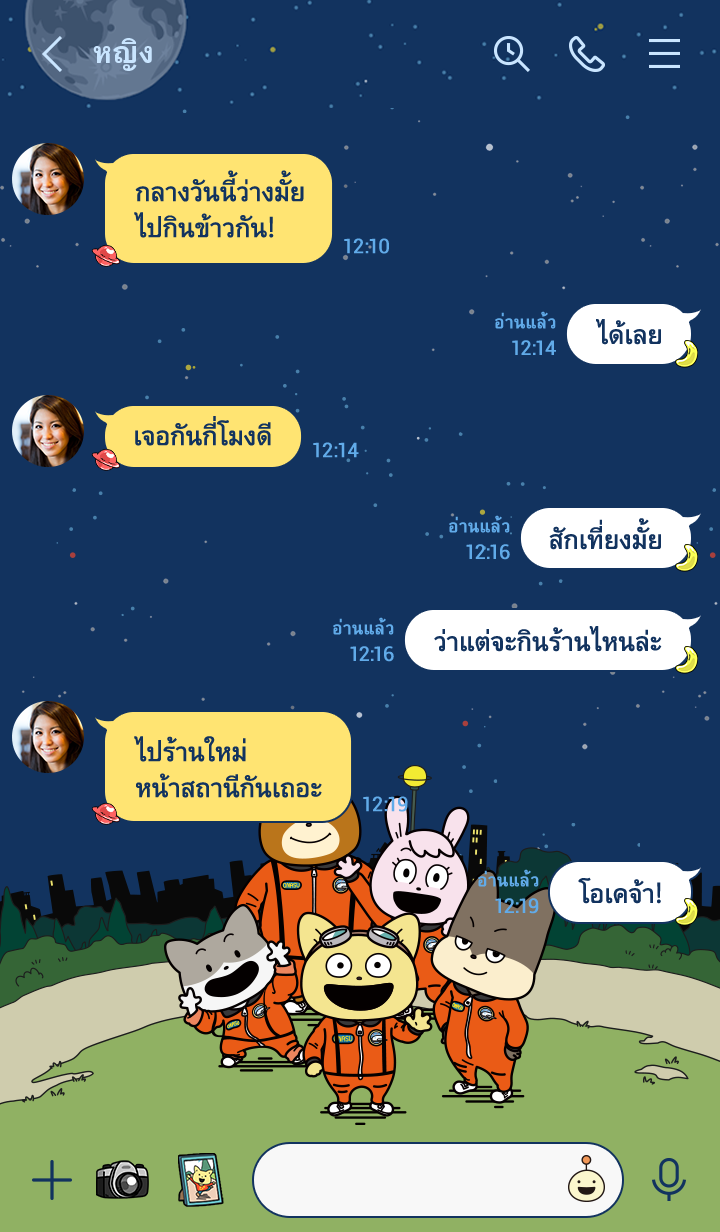This screenshot has height=1232, width=720.
Task: Open the photo gallery picker
Action: (200, 1180)
